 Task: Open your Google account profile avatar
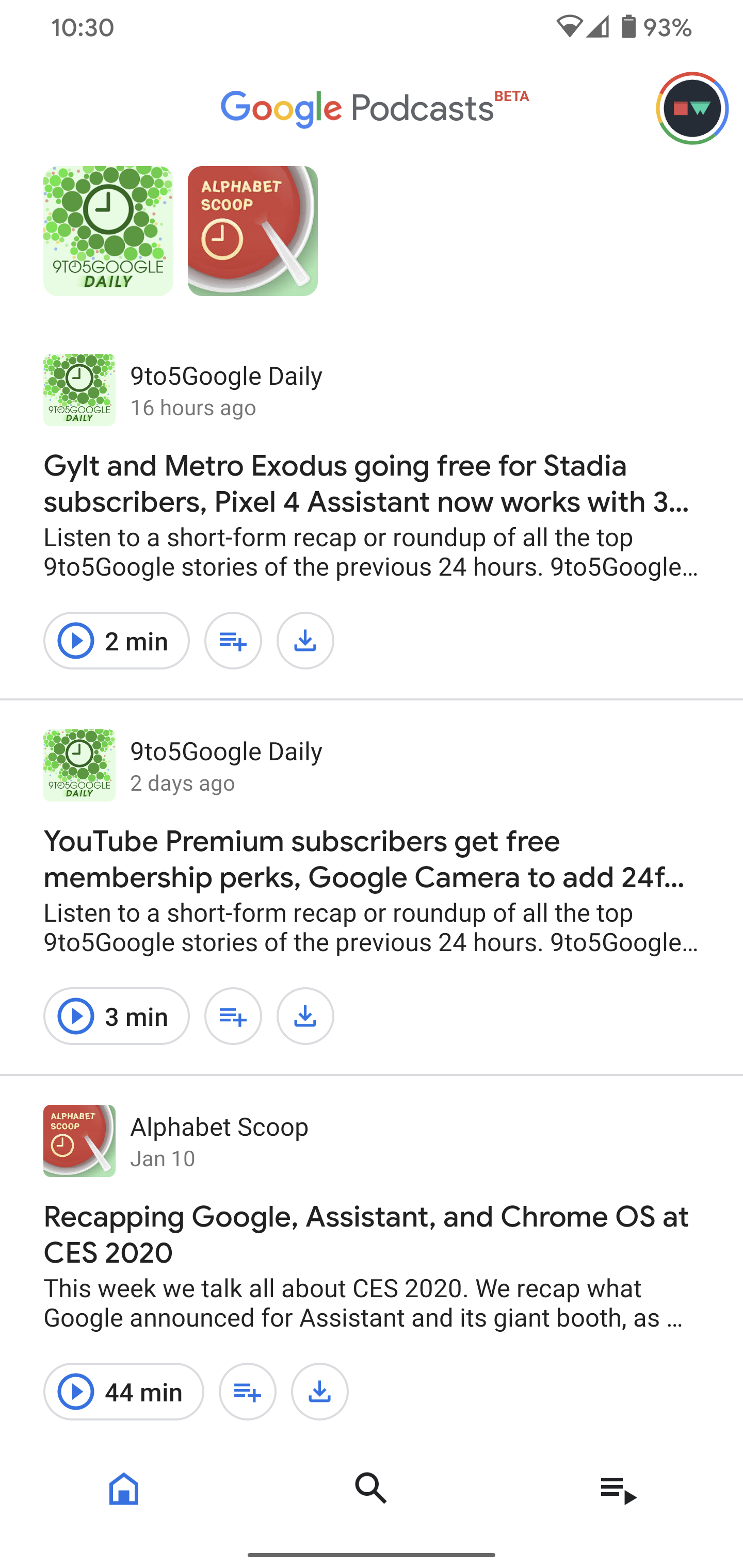tap(691, 108)
